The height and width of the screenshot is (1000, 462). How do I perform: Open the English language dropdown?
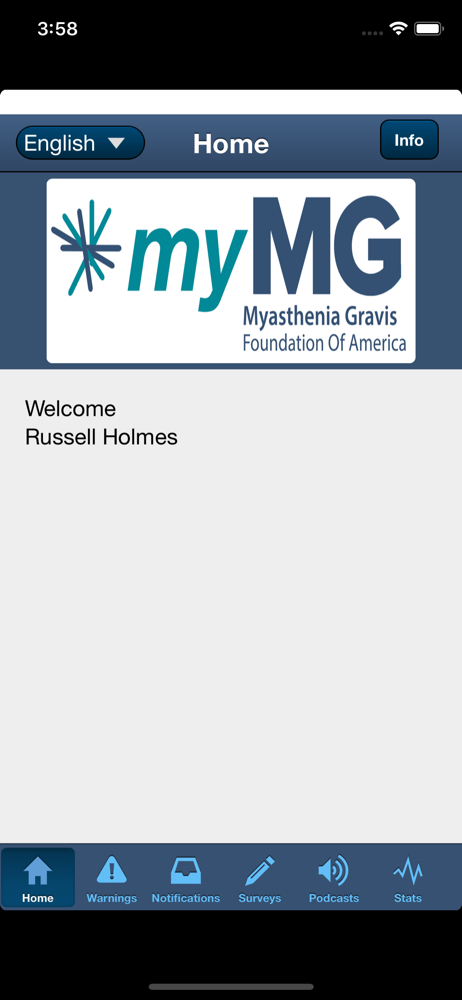(x=80, y=143)
